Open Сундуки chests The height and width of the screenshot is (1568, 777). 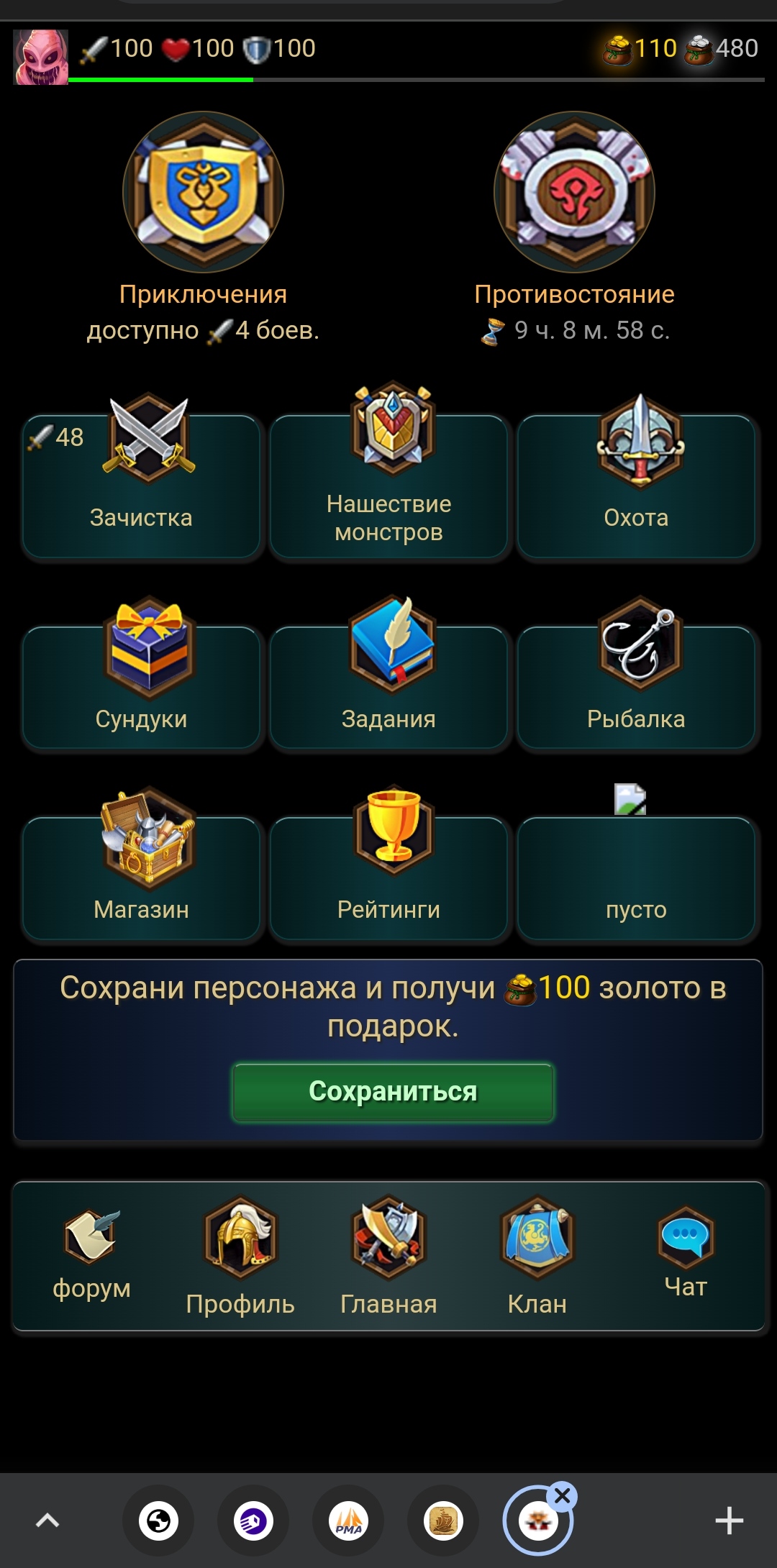point(141,687)
